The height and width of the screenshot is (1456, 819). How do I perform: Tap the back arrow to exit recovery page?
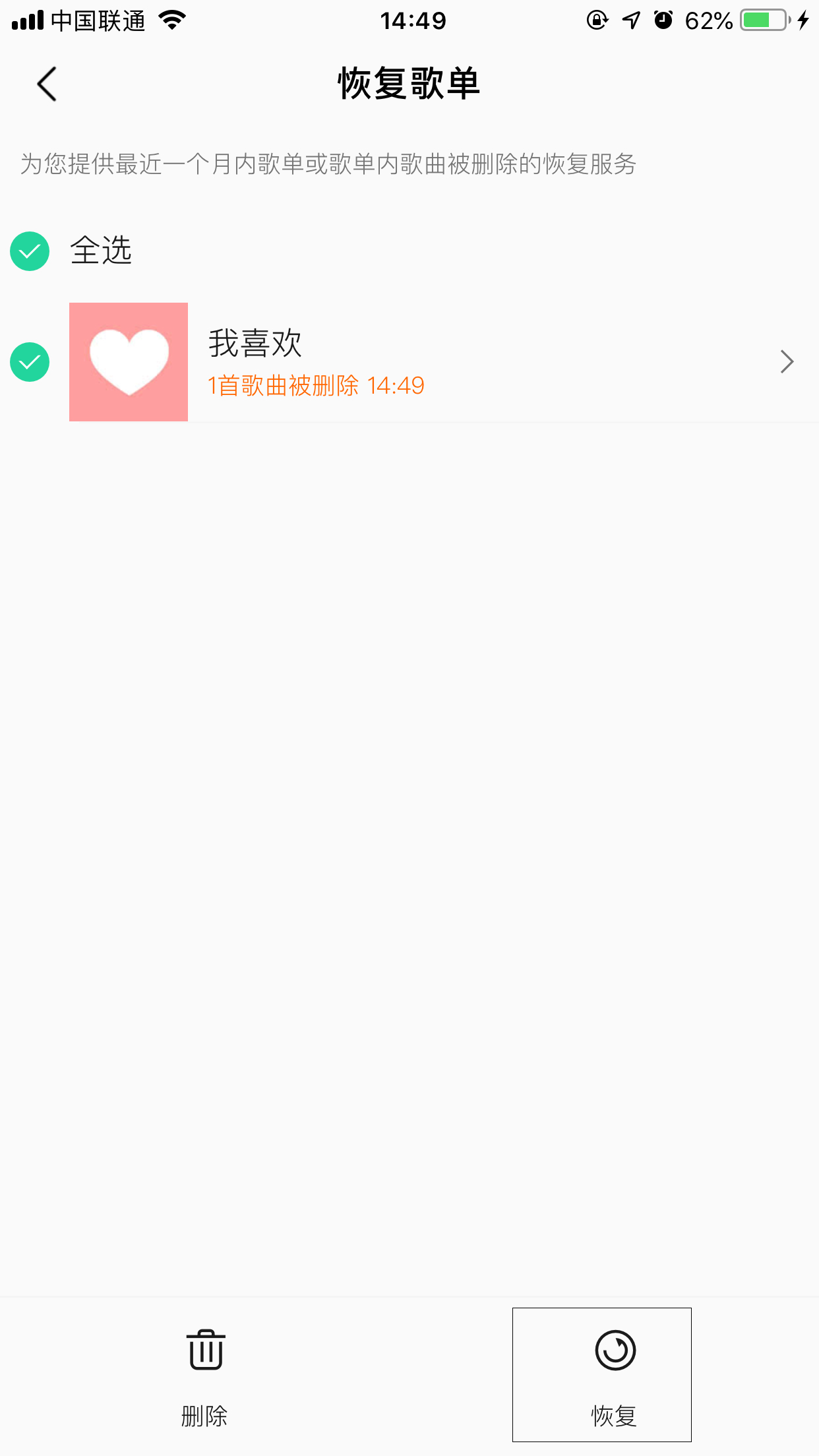45,84
